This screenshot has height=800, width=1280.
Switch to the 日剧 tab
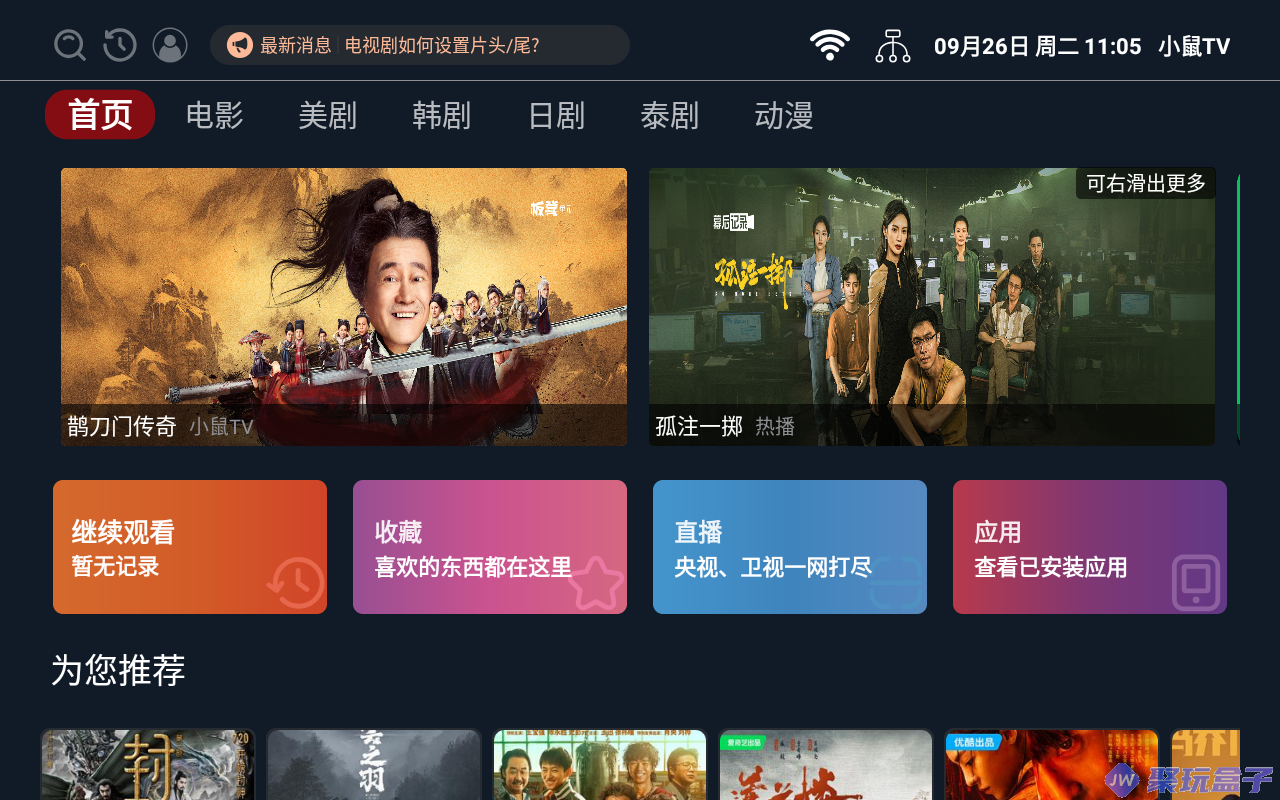(556, 115)
